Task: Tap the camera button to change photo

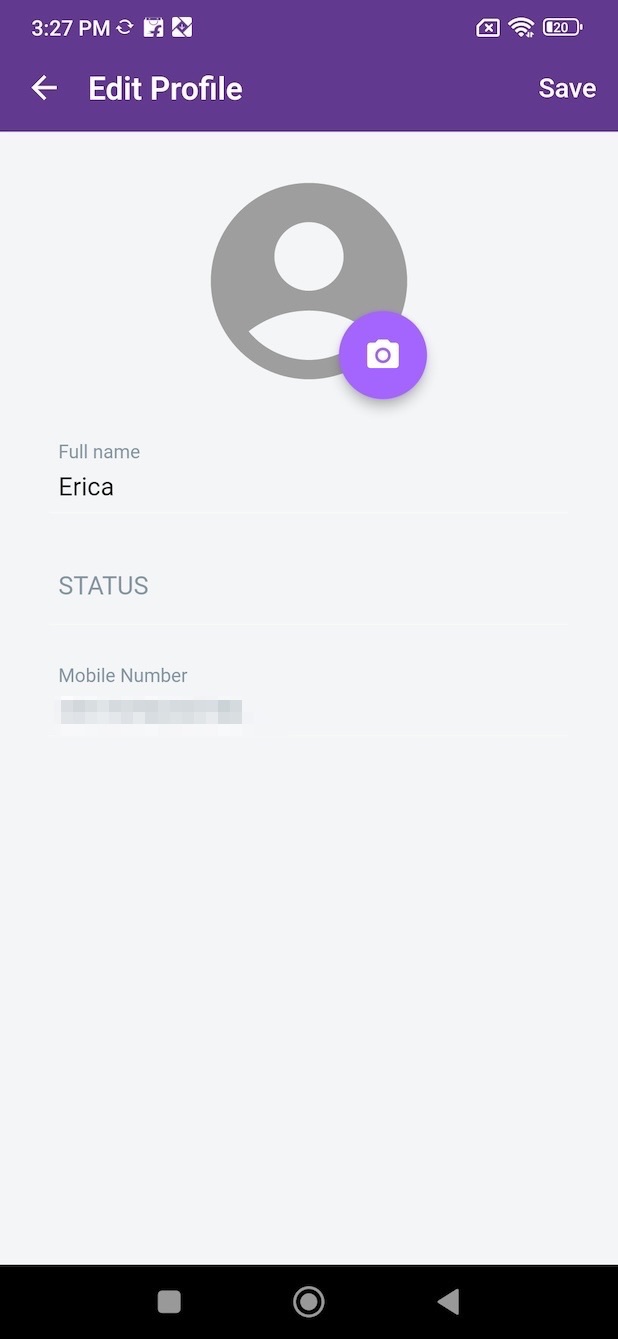Action: coord(383,355)
